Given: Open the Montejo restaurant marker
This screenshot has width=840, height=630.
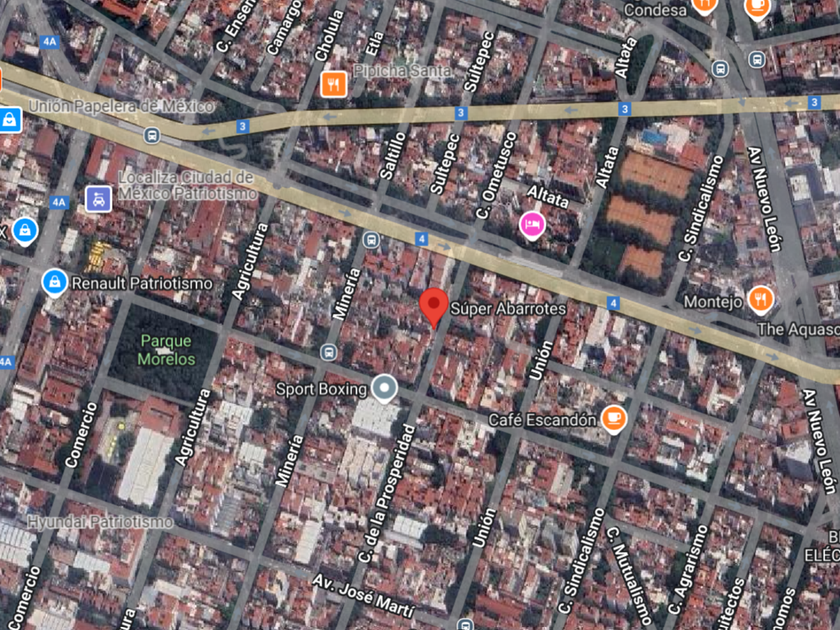Looking at the screenshot, I should 761,301.
